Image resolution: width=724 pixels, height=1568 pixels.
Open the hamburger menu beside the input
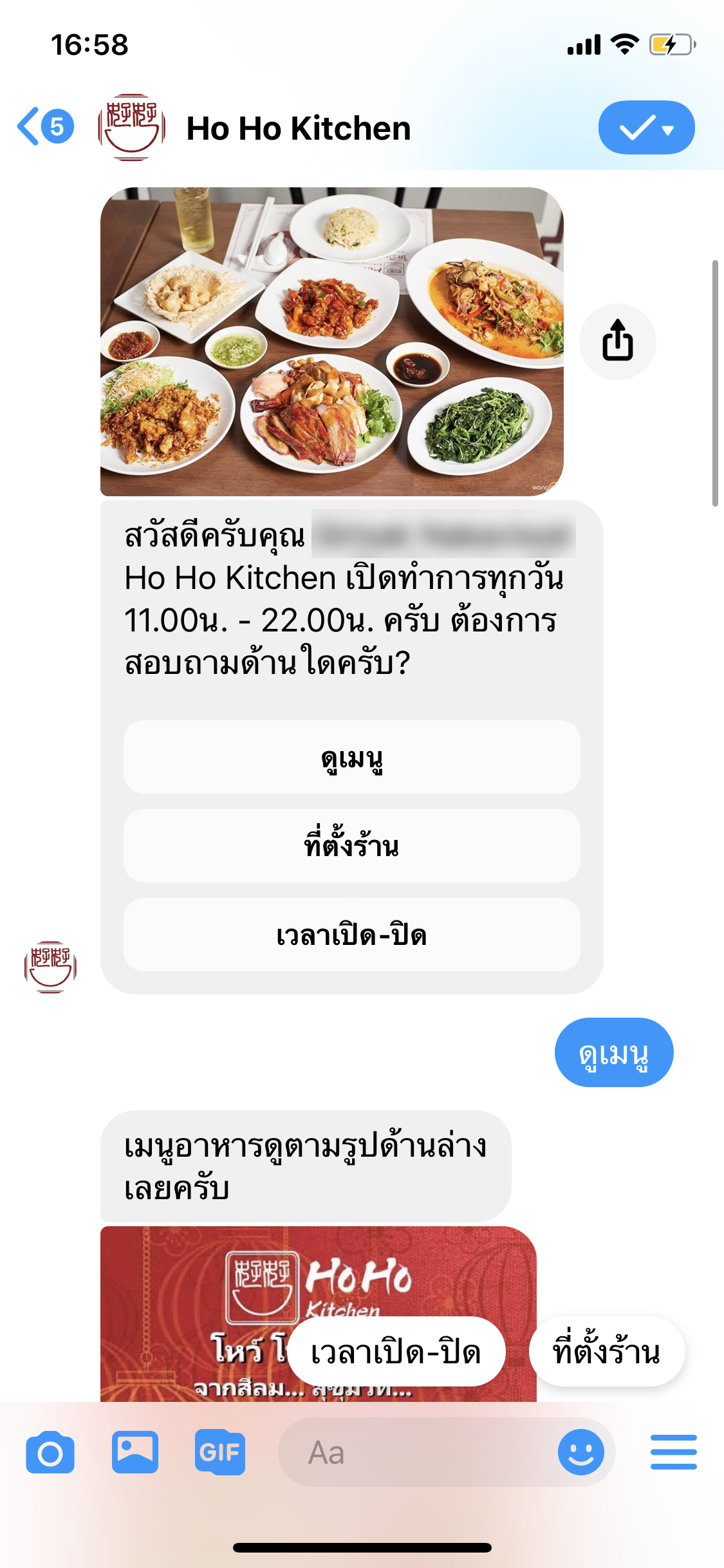(673, 1452)
